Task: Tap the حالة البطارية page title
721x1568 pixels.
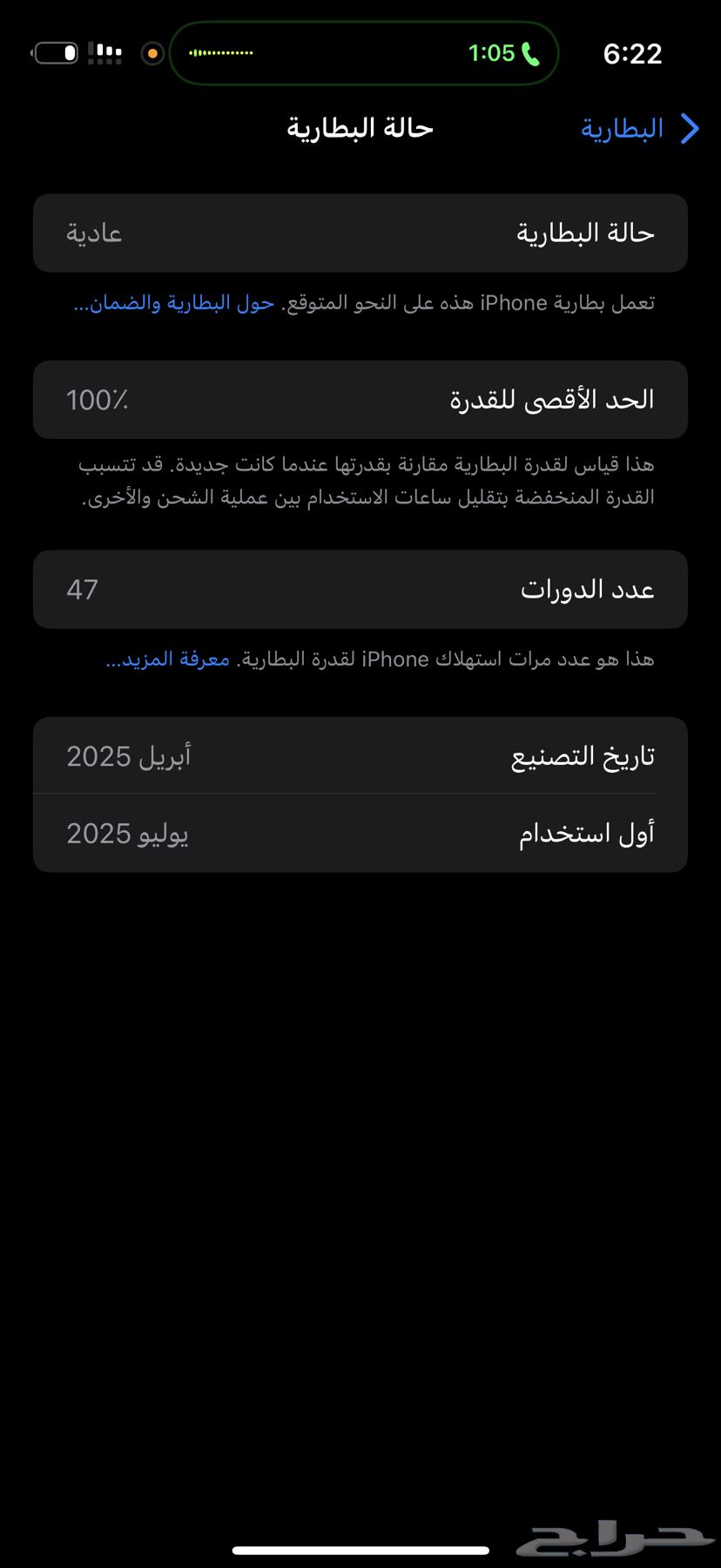Action: [358, 128]
